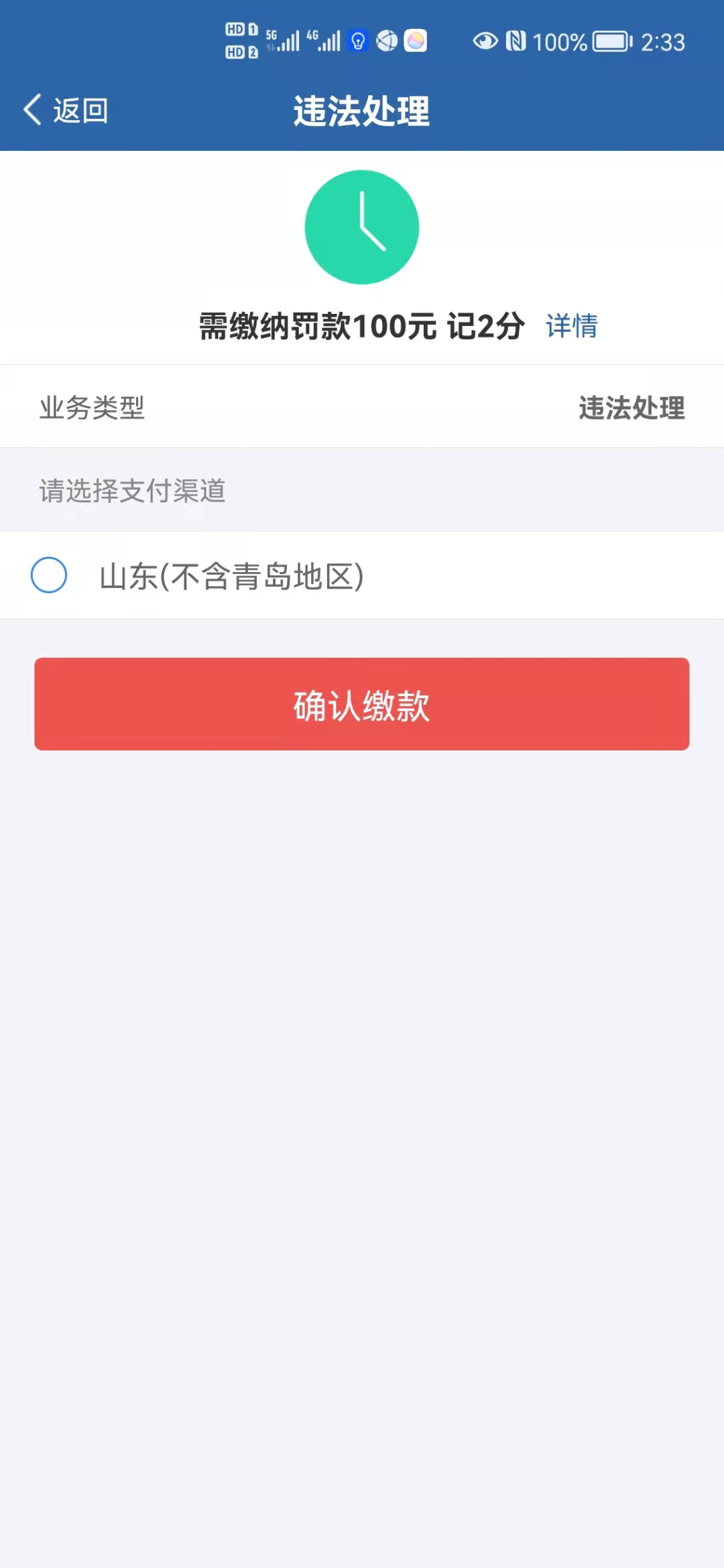The width and height of the screenshot is (724, 1568).
Task: Tap 确认缴款 to confirm payment
Action: point(362,704)
